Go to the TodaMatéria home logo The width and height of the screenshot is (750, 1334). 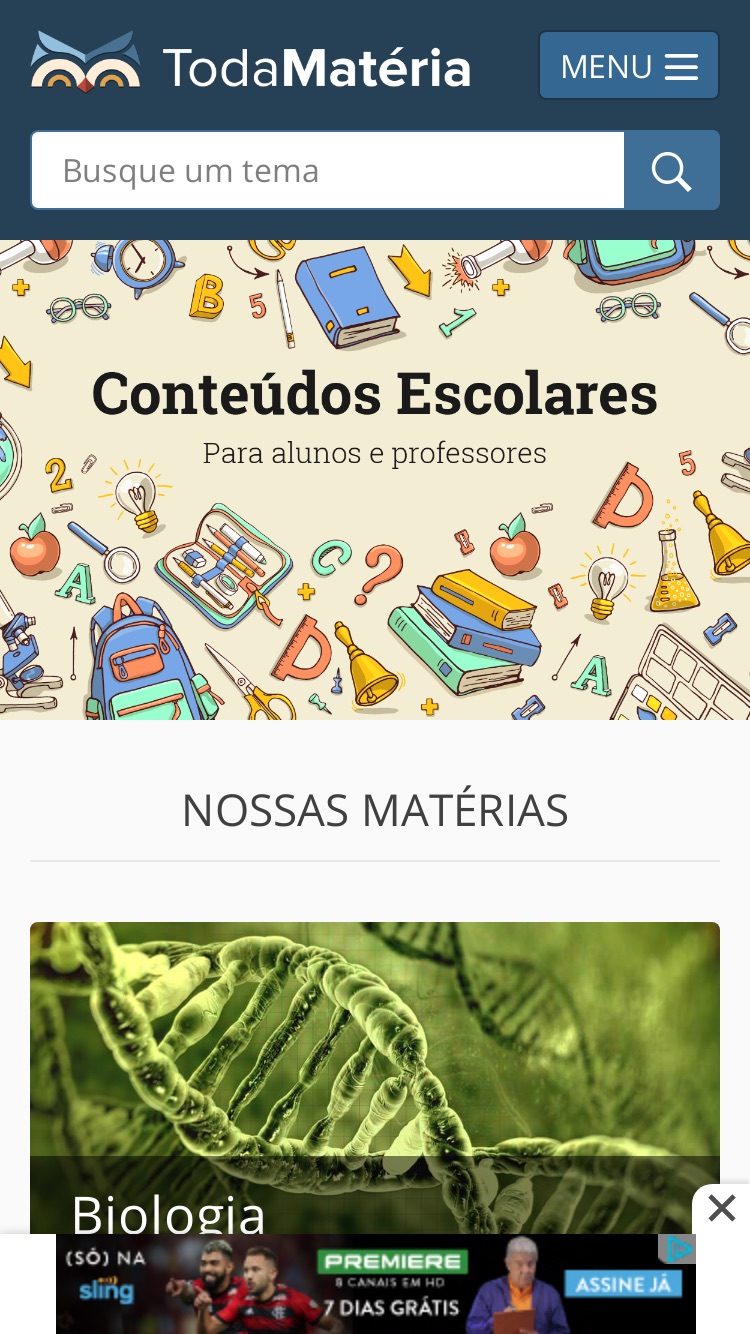(250, 63)
